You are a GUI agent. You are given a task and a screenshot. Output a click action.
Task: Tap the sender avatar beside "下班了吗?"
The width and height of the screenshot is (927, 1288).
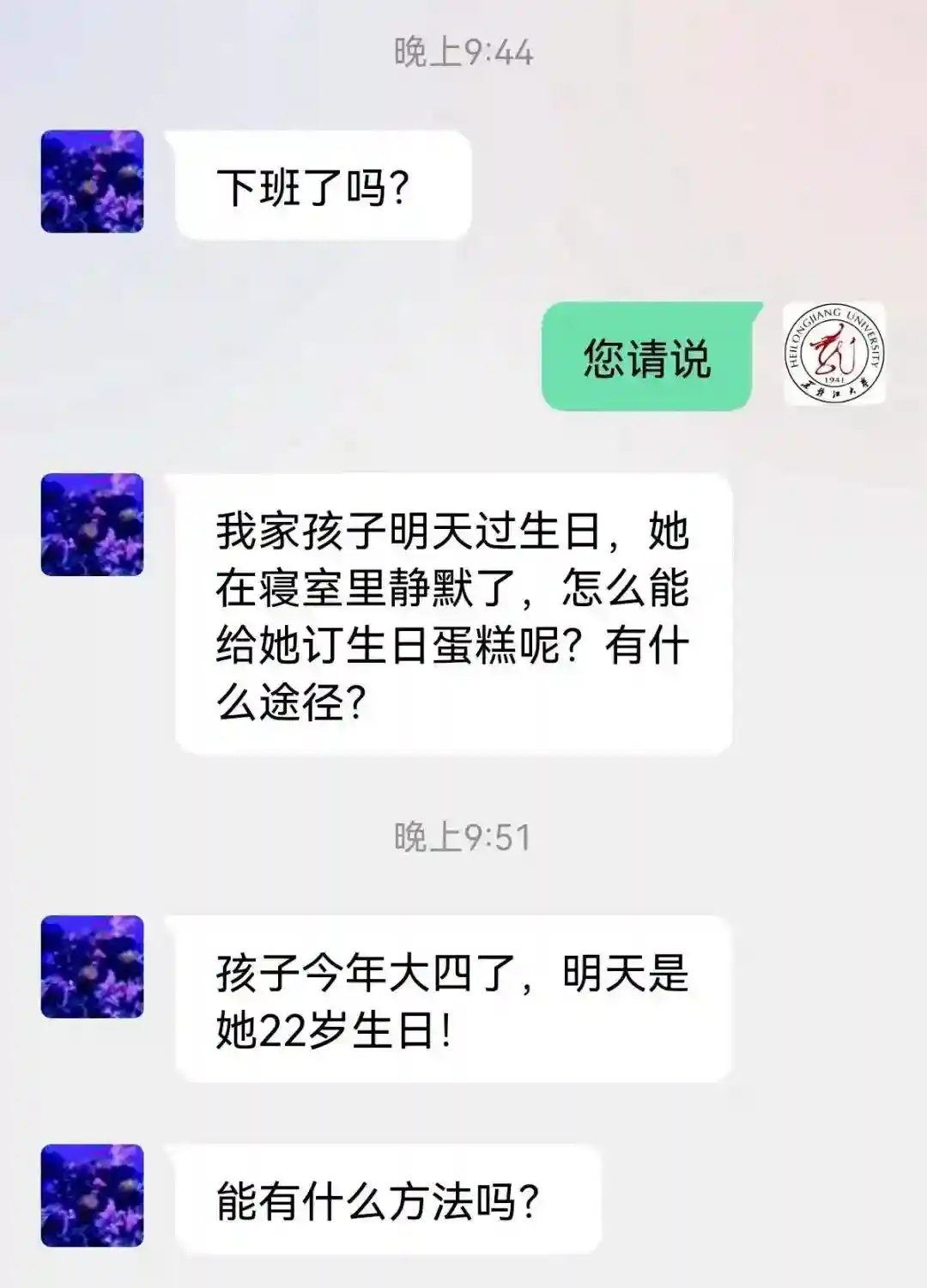click(93, 181)
